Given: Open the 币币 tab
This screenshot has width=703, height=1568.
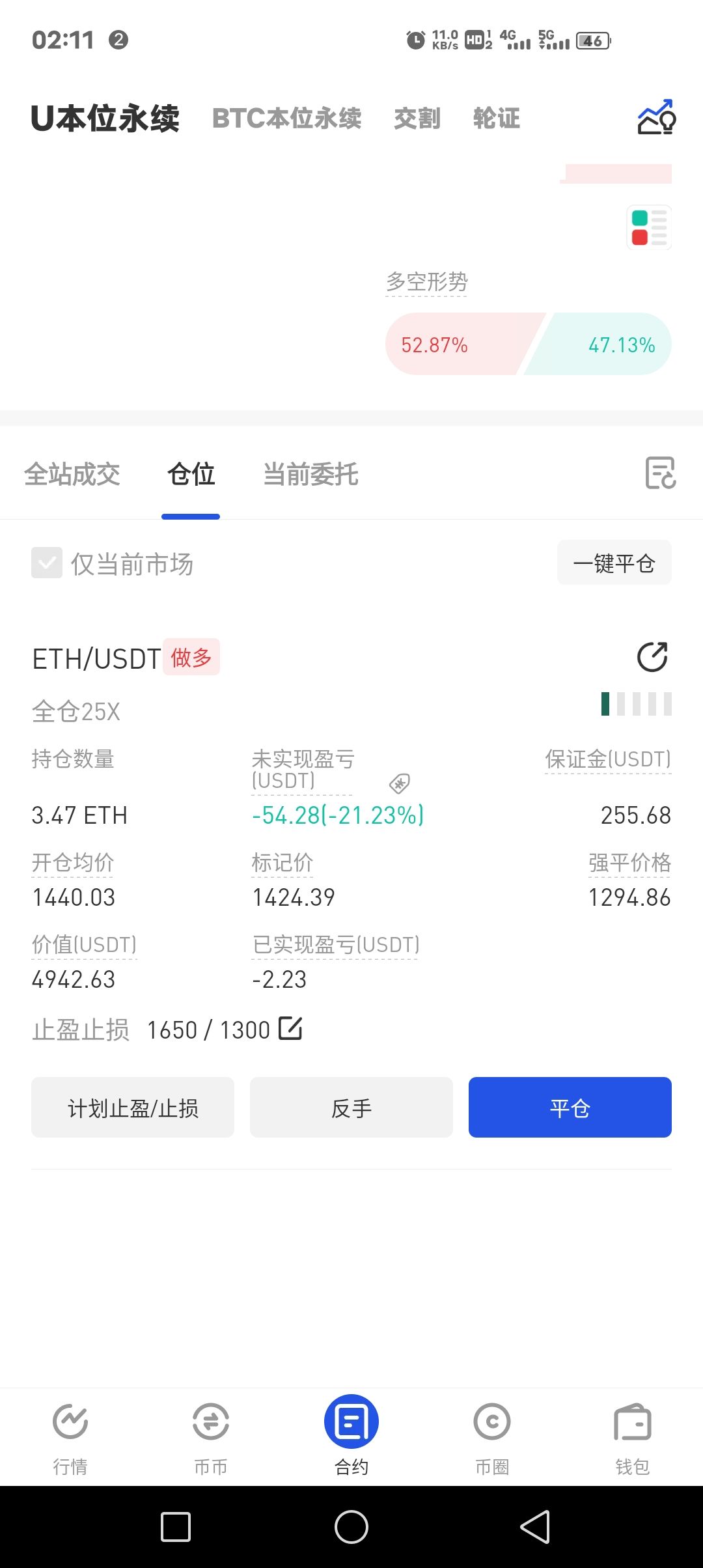Looking at the screenshot, I should (211, 1439).
